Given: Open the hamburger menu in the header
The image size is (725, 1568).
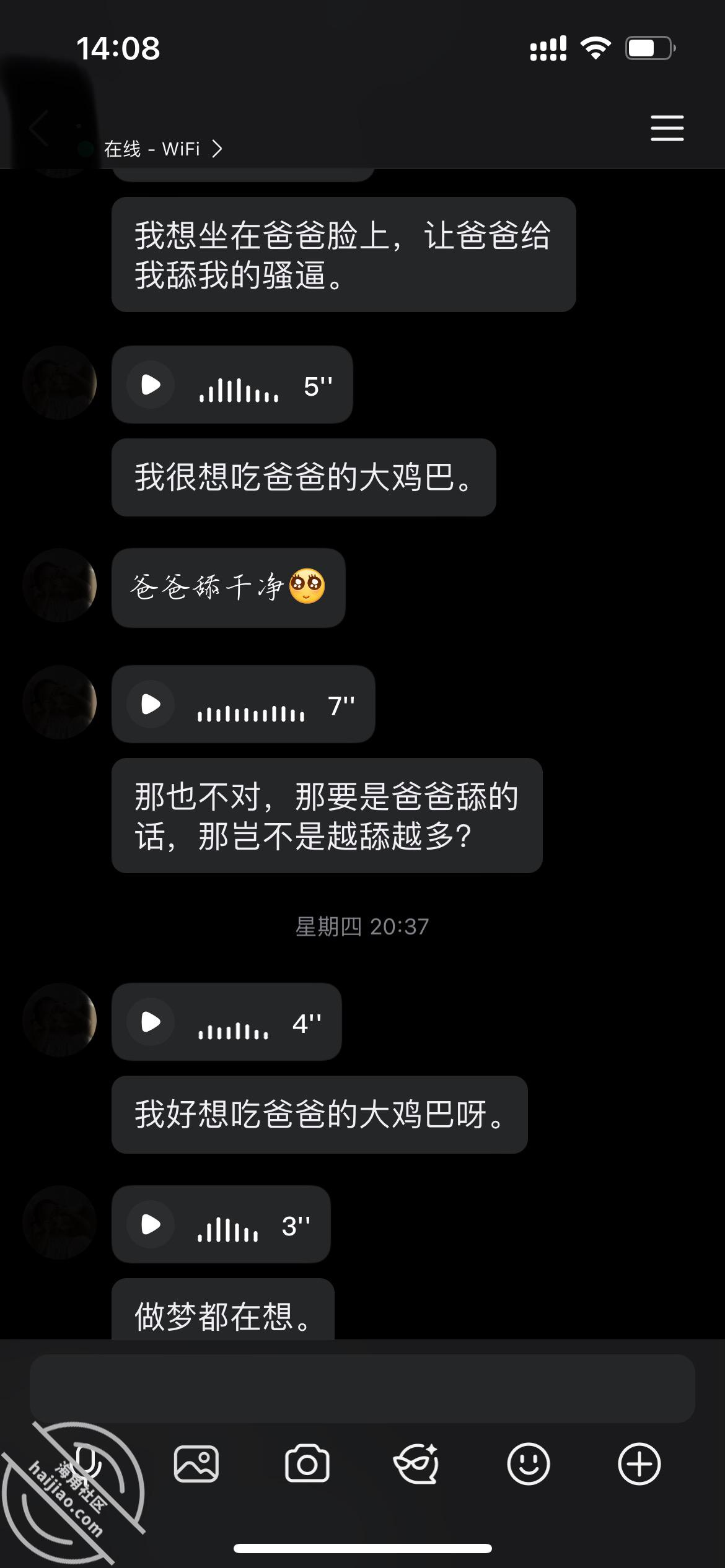Looking at the screenshot, I should (667, 128).
